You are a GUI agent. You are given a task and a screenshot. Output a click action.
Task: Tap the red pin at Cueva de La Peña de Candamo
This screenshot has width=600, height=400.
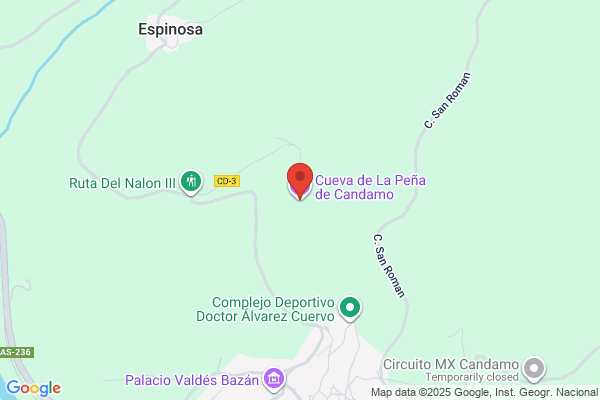tap(300, 180)
